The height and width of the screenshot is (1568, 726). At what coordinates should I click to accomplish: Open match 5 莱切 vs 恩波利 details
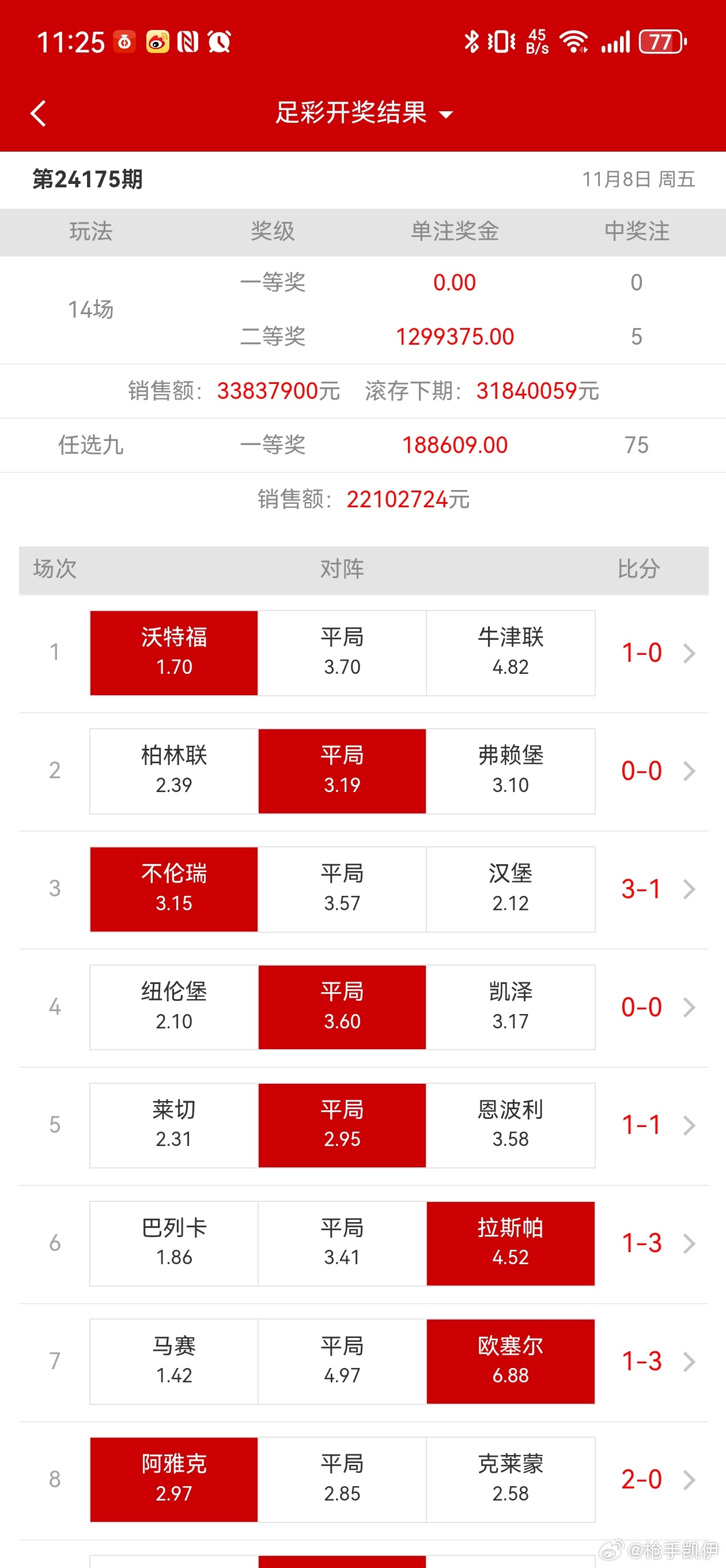[689, 1125]
